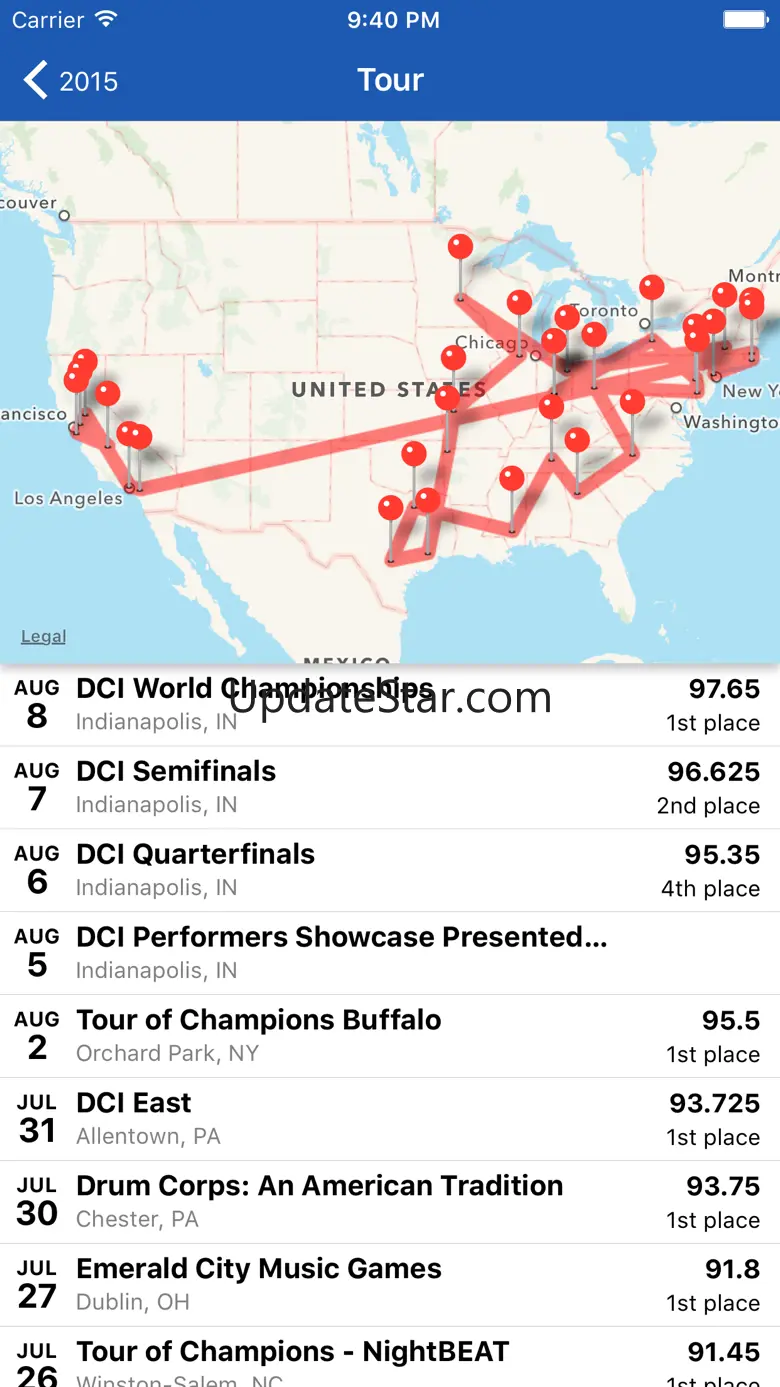
Task: Open DCI World Championships event
Action: [389, 705]
